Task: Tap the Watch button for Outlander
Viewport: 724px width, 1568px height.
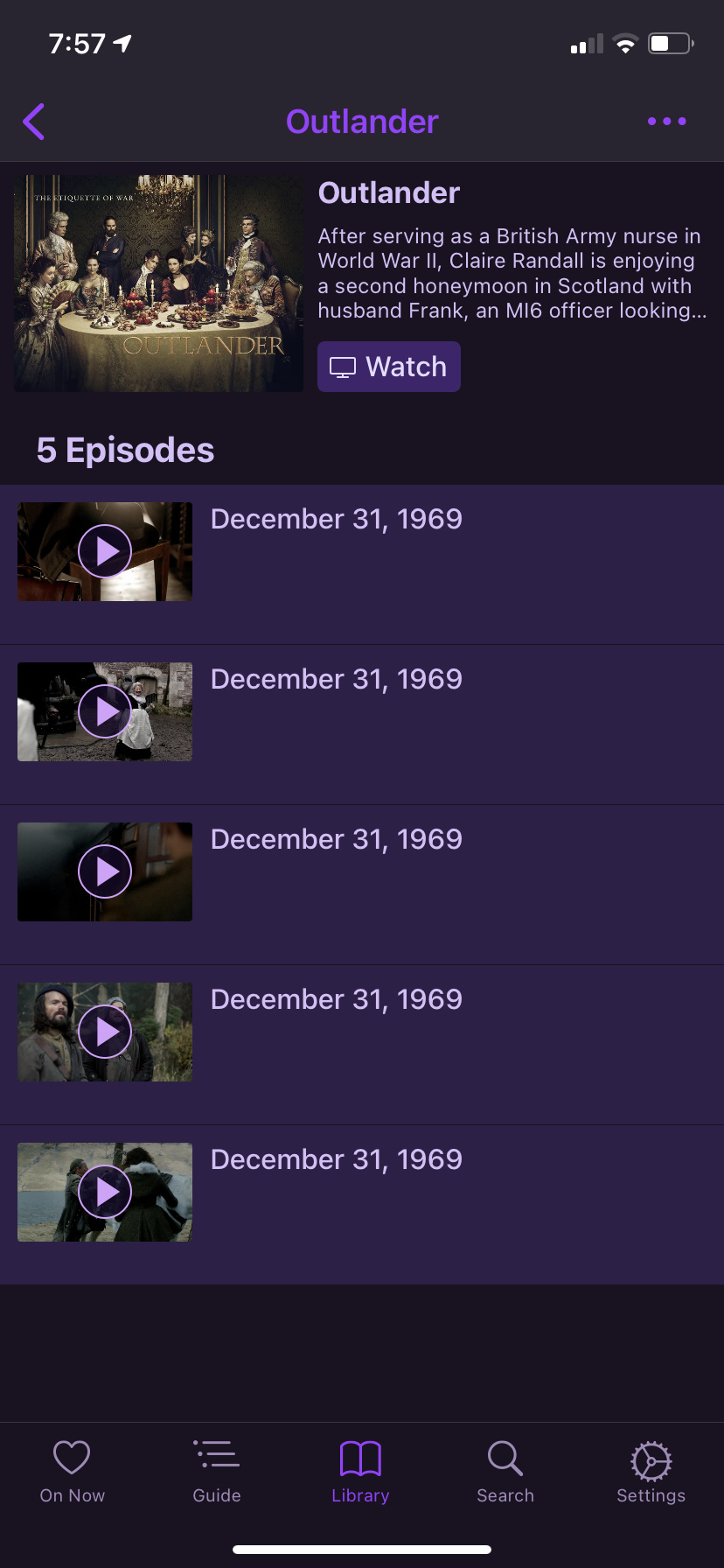Action: point(388,367)
